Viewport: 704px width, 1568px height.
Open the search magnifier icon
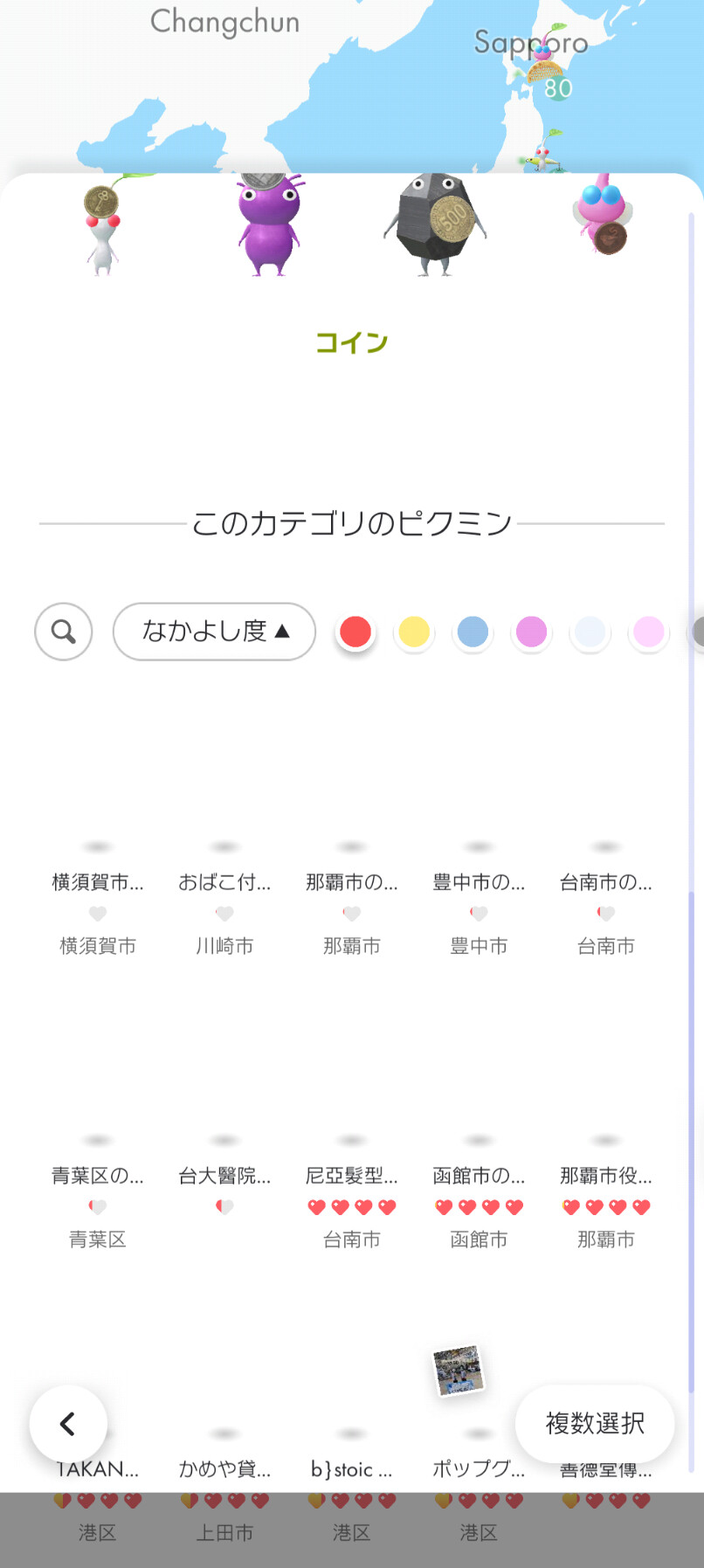(64, 631)
